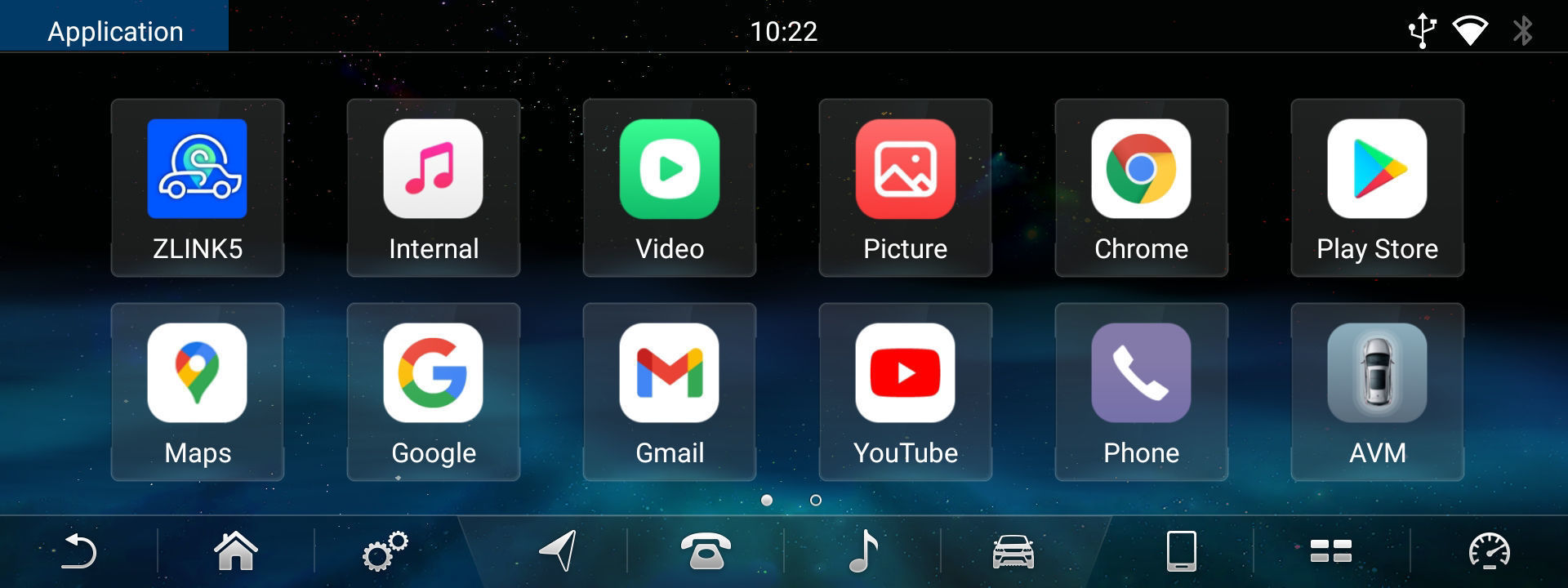Launch the Internal music app
1568x588 pixels.
pos(433,187)
